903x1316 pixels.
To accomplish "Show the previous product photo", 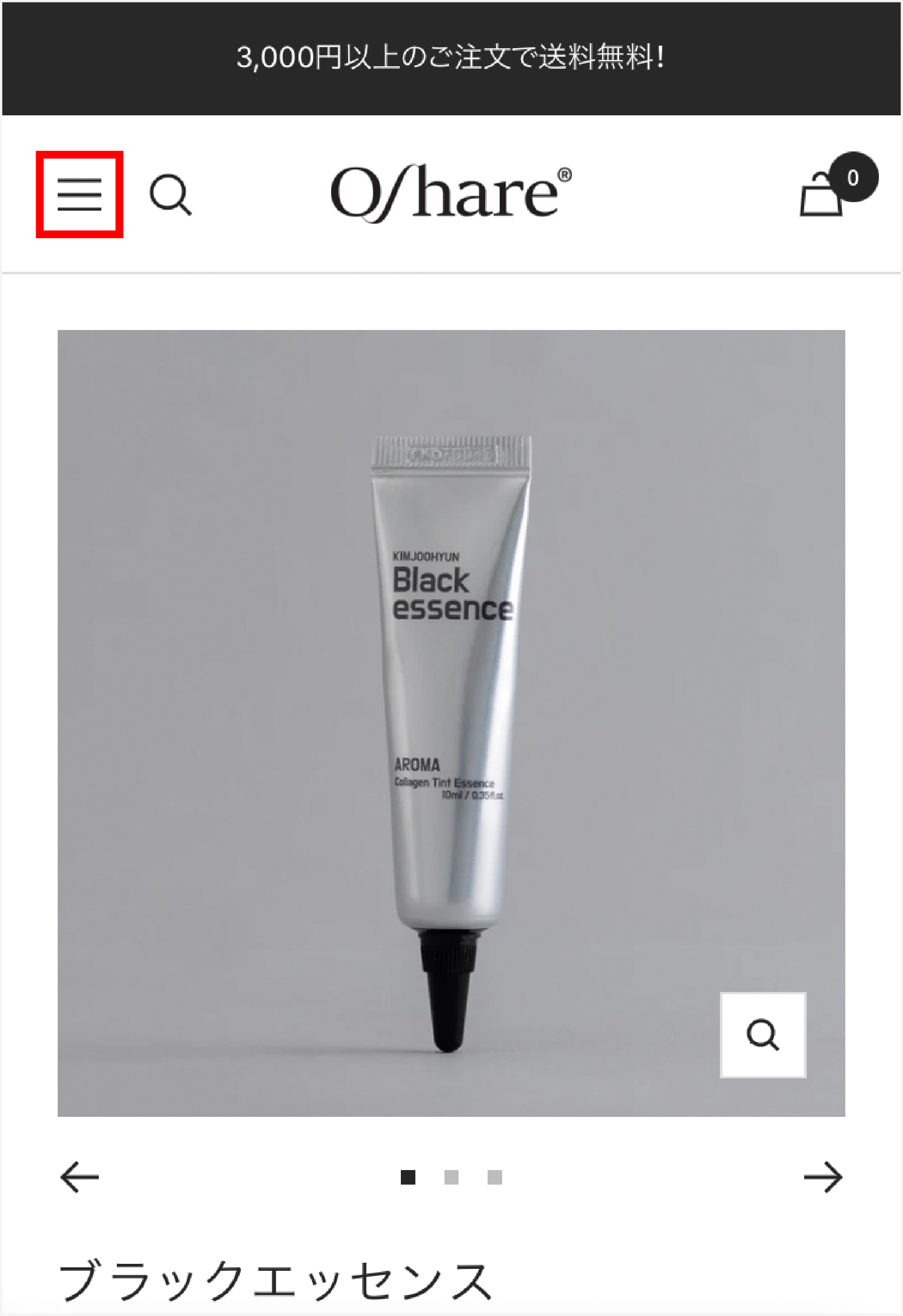I will pyautogui.click(x=80, y=1177).
